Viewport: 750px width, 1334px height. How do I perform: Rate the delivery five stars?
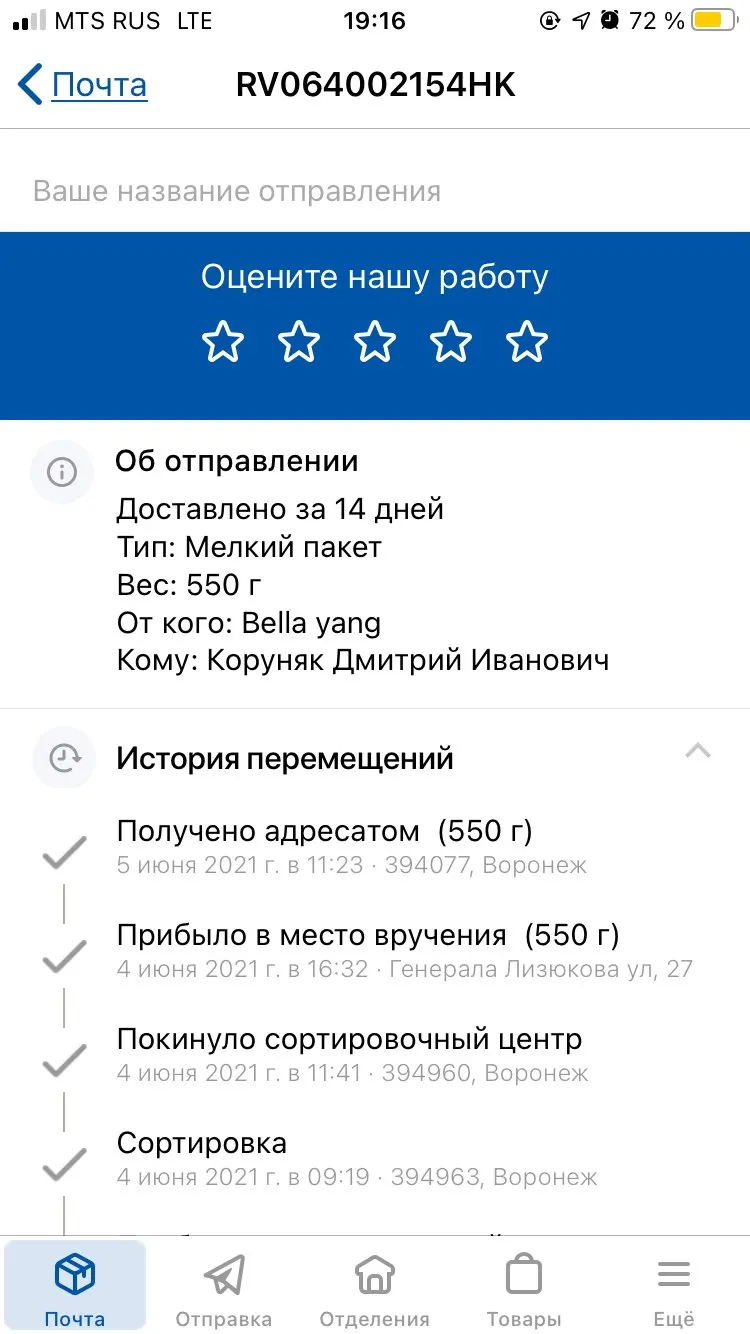point(527,343)
